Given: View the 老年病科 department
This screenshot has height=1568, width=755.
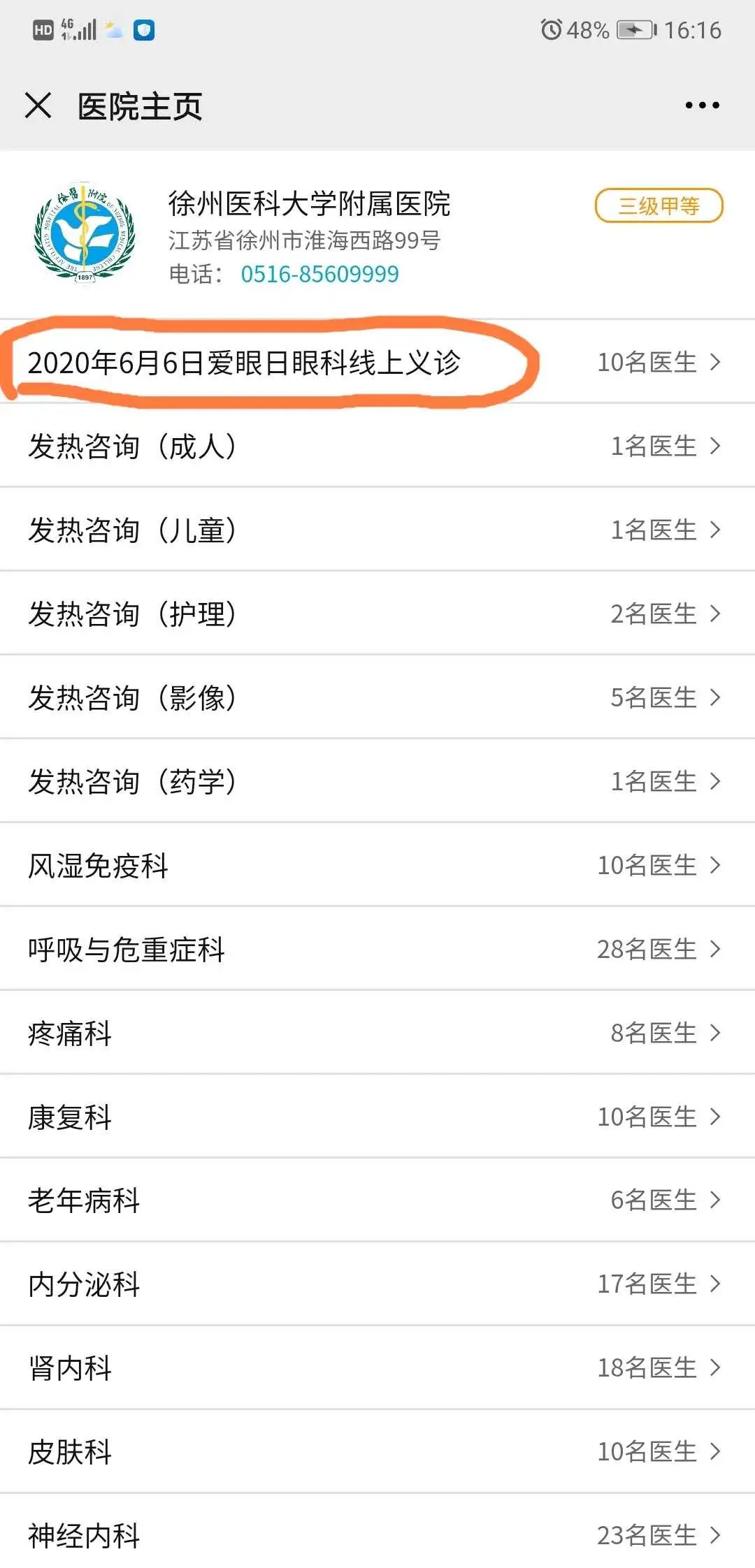Looking at the screenshot, I should pyautogui.click(x=377, y=1200).
